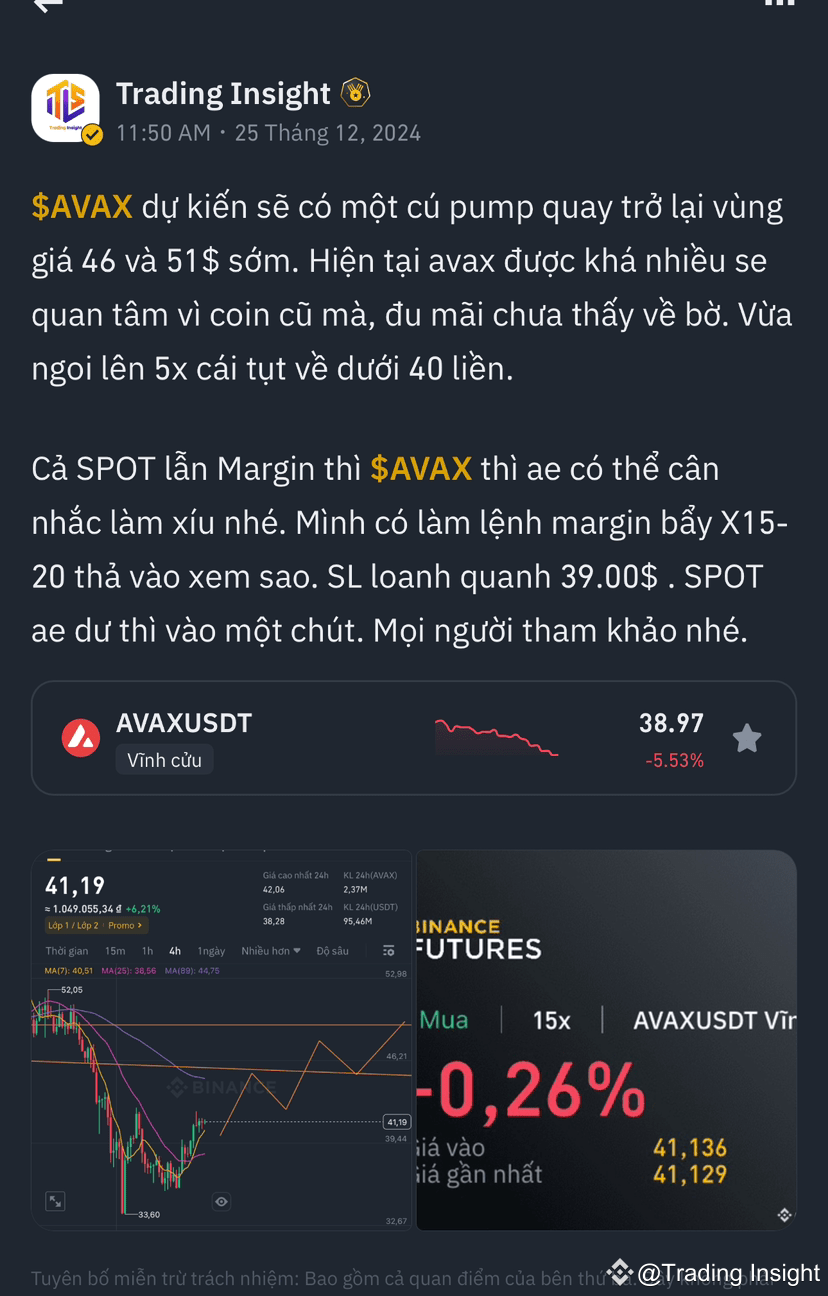This screenshot has width=828, height=1296.
Task: Toggle the star to favorite AVAXUSDT
Action: coord(746,737)
